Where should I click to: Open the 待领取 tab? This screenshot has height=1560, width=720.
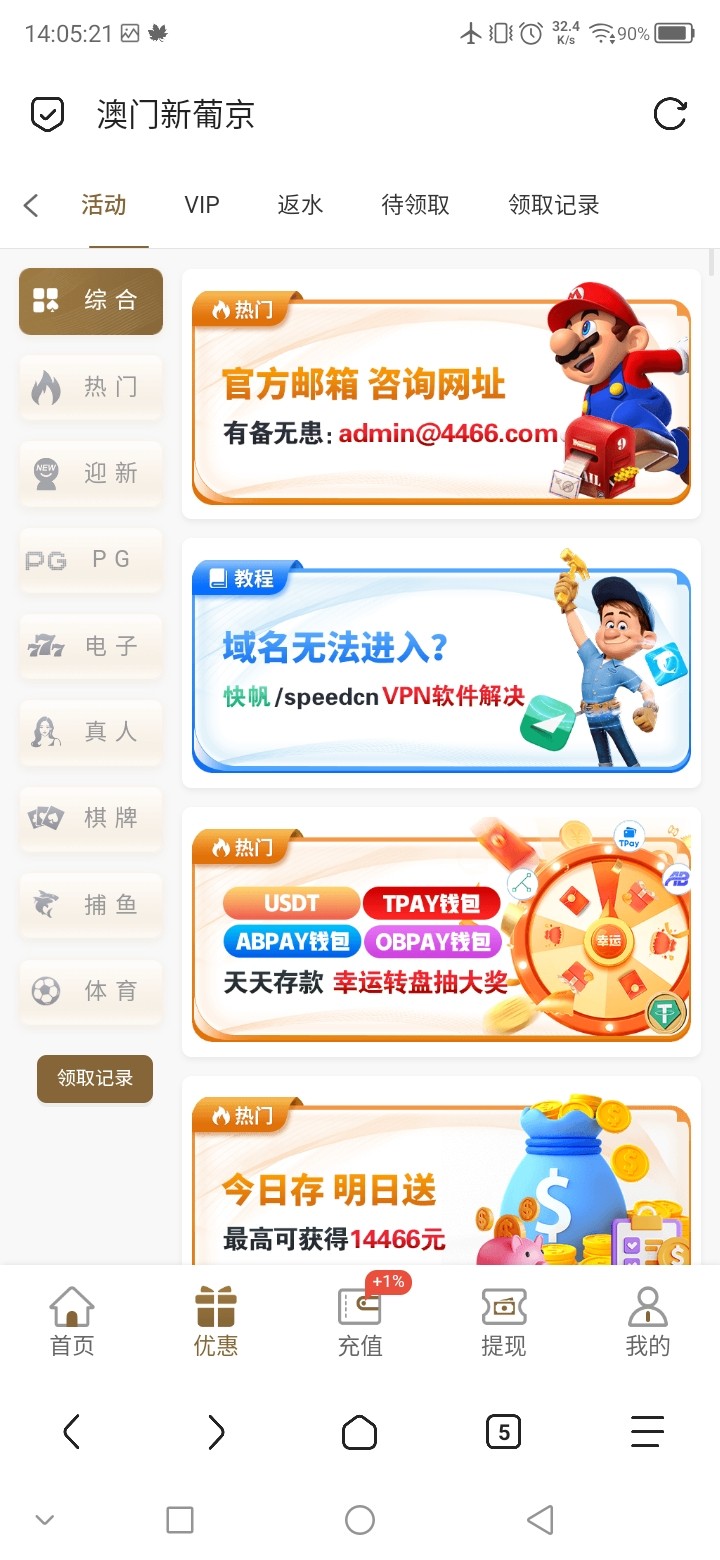(x=415, y=205)
